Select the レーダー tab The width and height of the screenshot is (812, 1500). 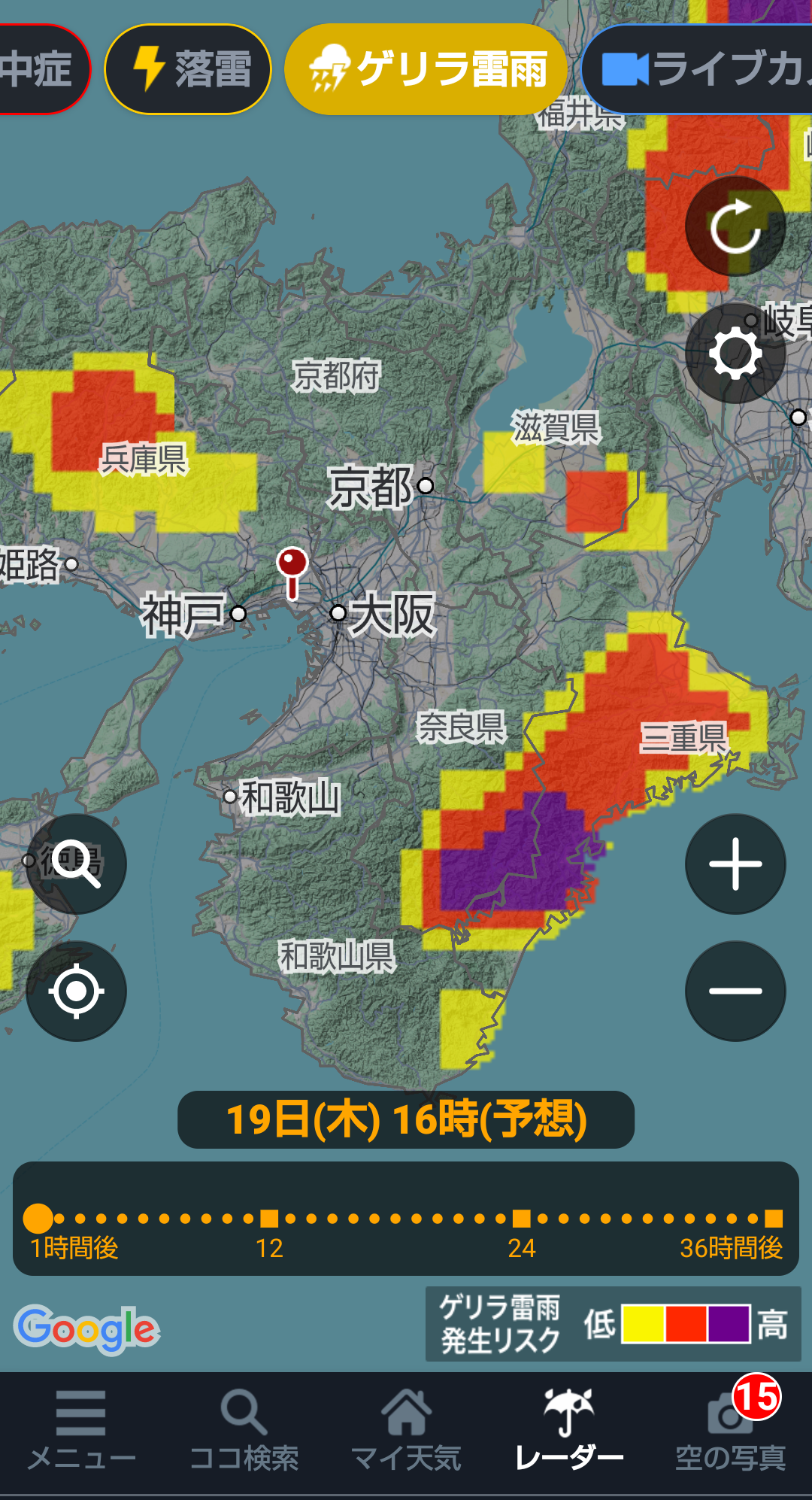(568, 1432)
